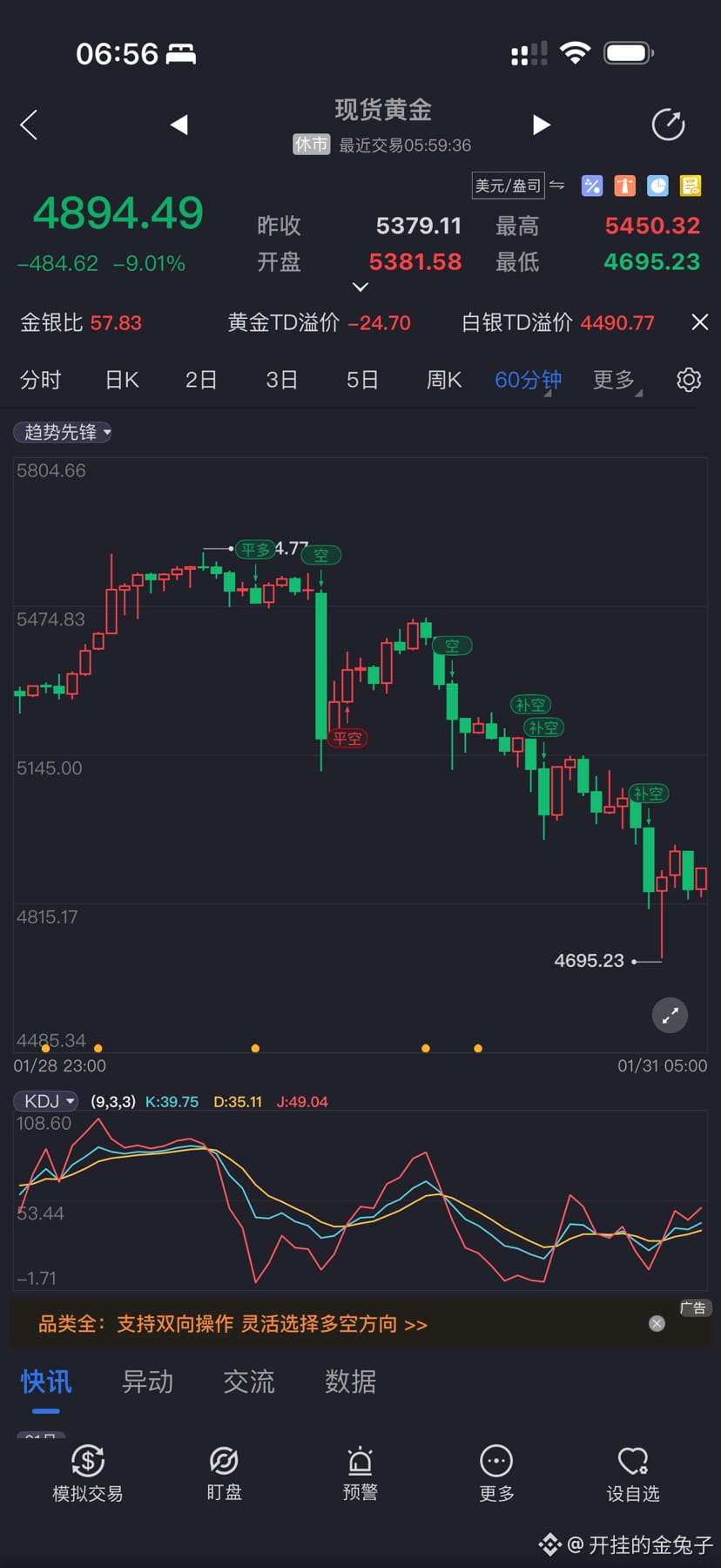The width and height of the screenshot is (721, 1568).
Task: Open chart settings gear
Action: [689, 380]
